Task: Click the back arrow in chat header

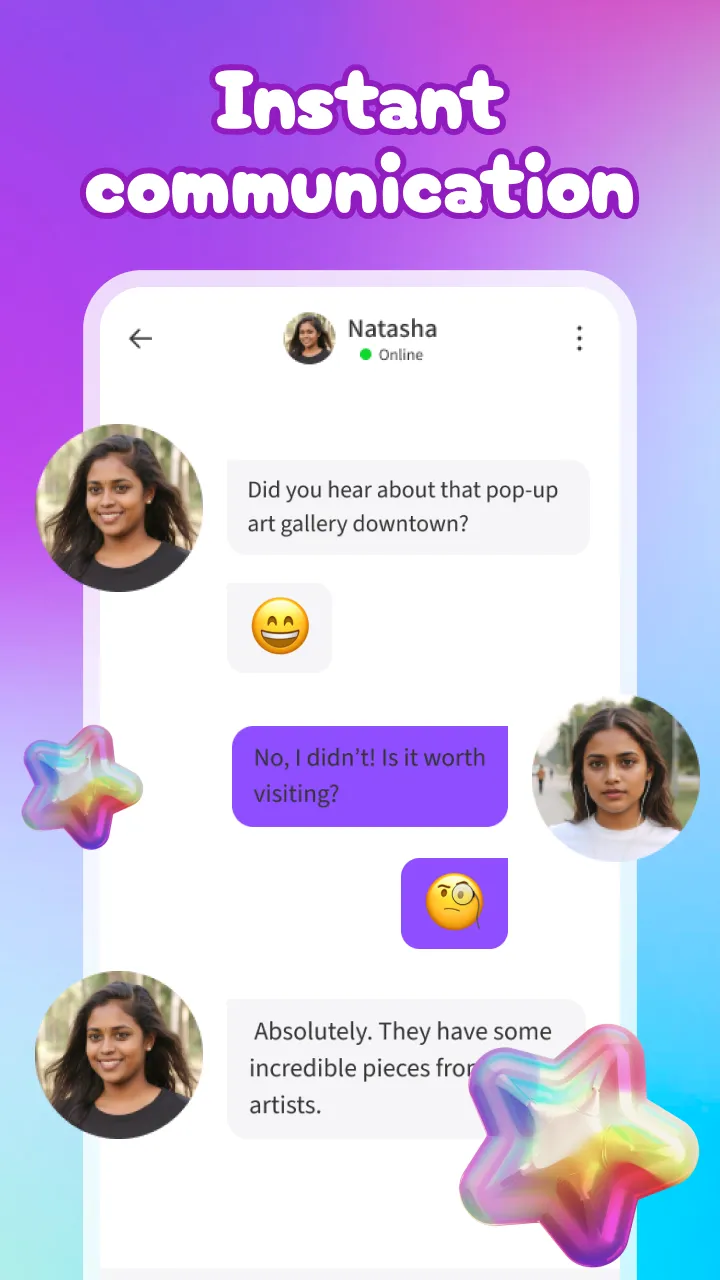Action: click(x=140, y=339)
